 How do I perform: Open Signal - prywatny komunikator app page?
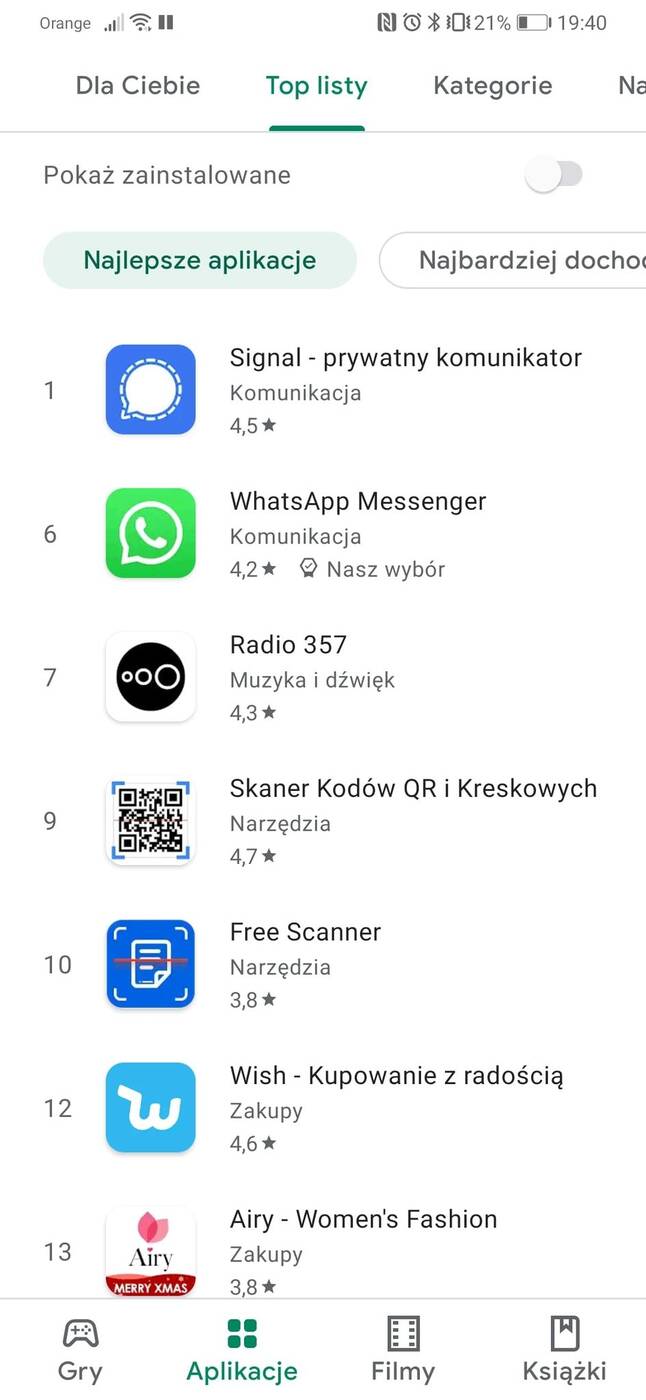tap(405, 389)
